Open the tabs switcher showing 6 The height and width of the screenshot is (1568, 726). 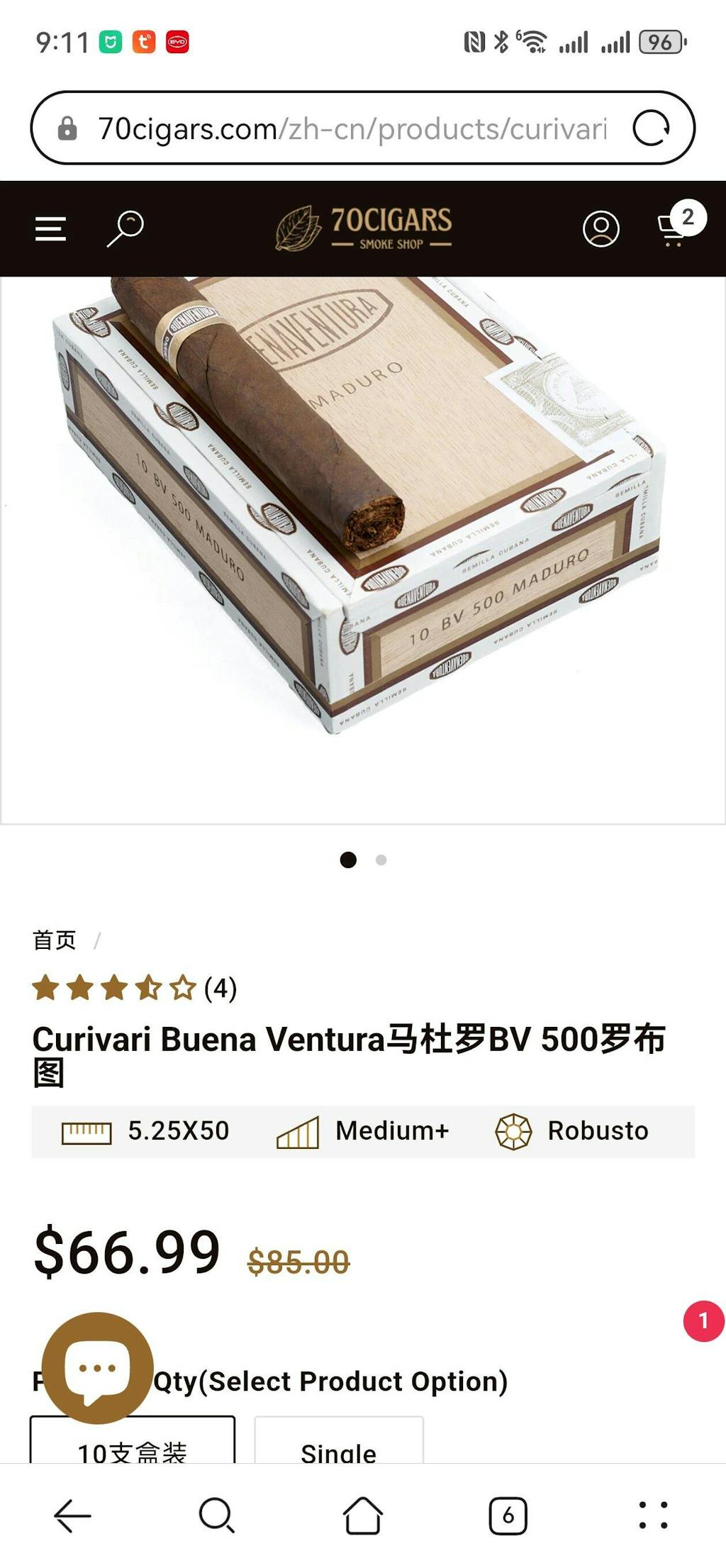coord(508,1516)
